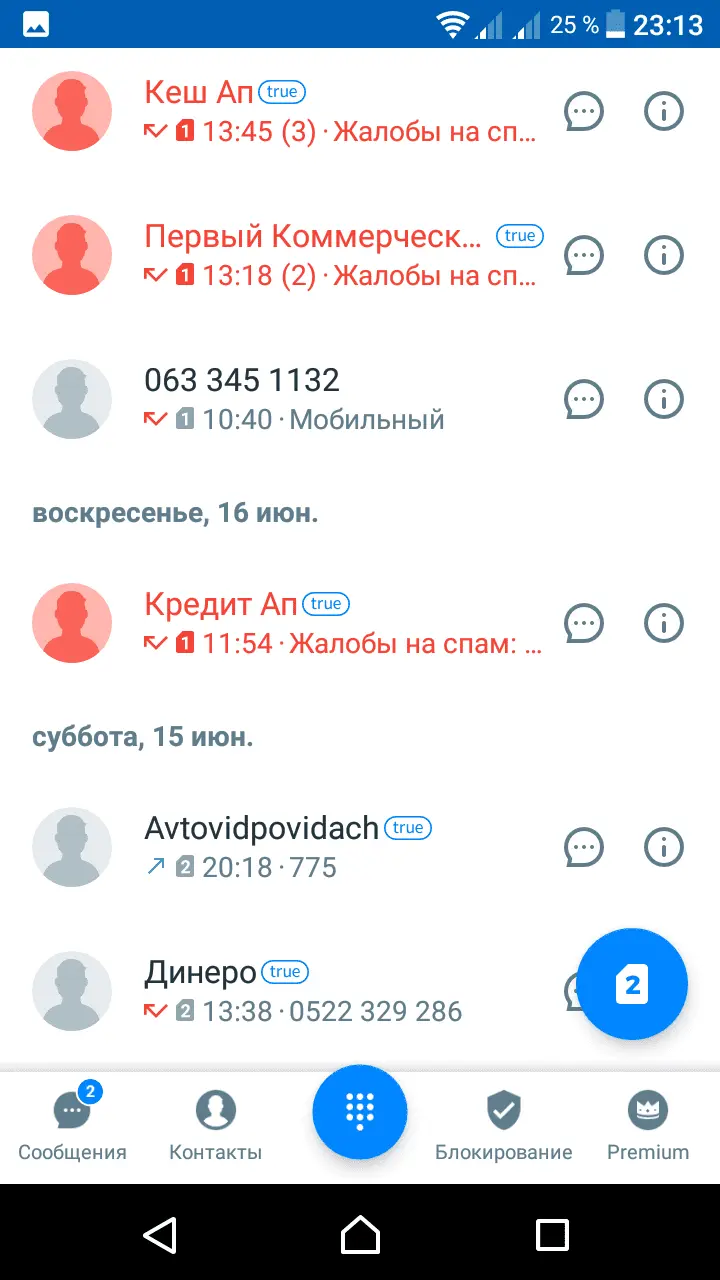720x1280 pixels.
Task: Switch to the Сообщения tab
Action: coord(72,1126)
